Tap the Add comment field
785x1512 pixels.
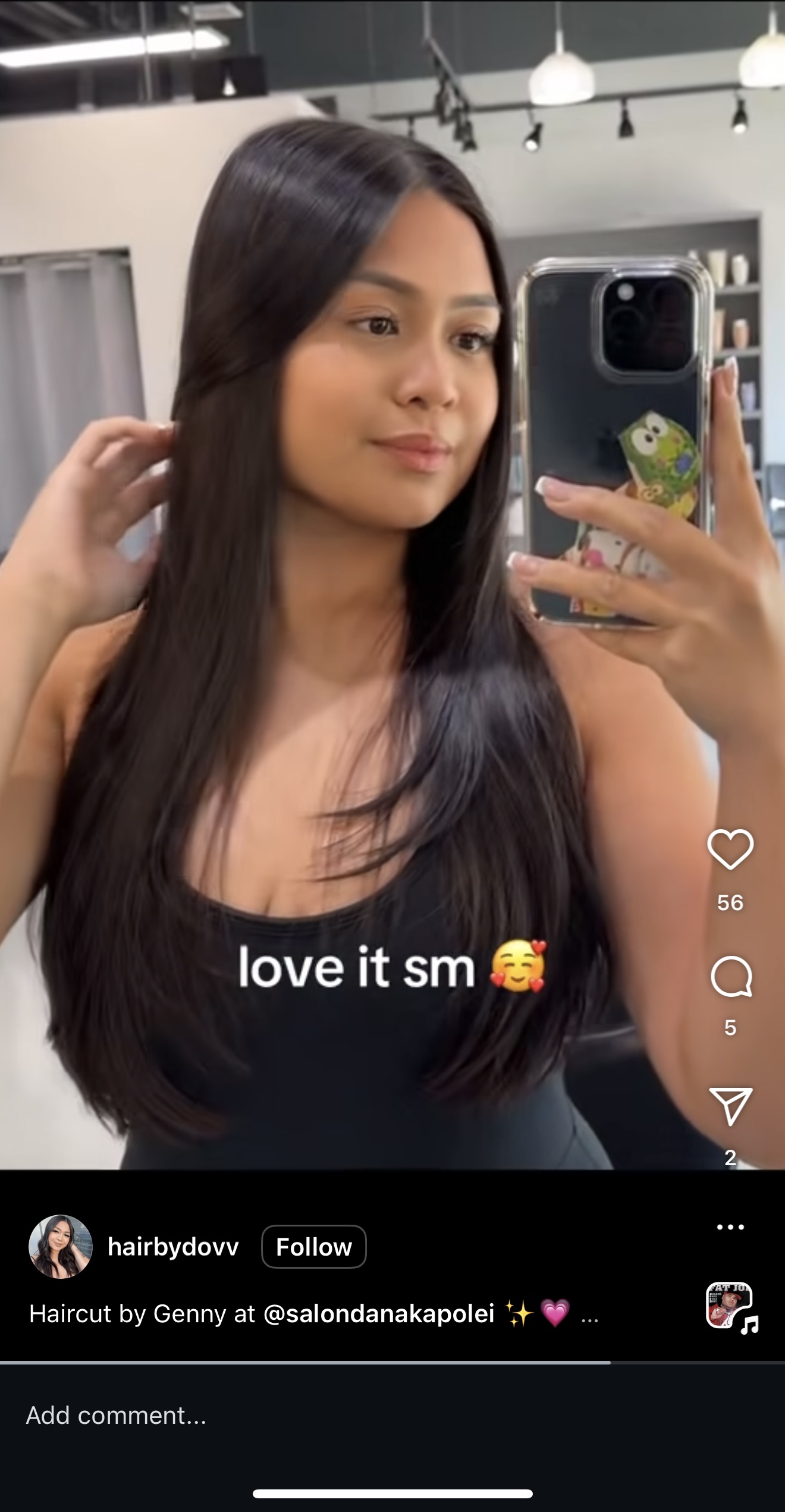(392, 1416)
